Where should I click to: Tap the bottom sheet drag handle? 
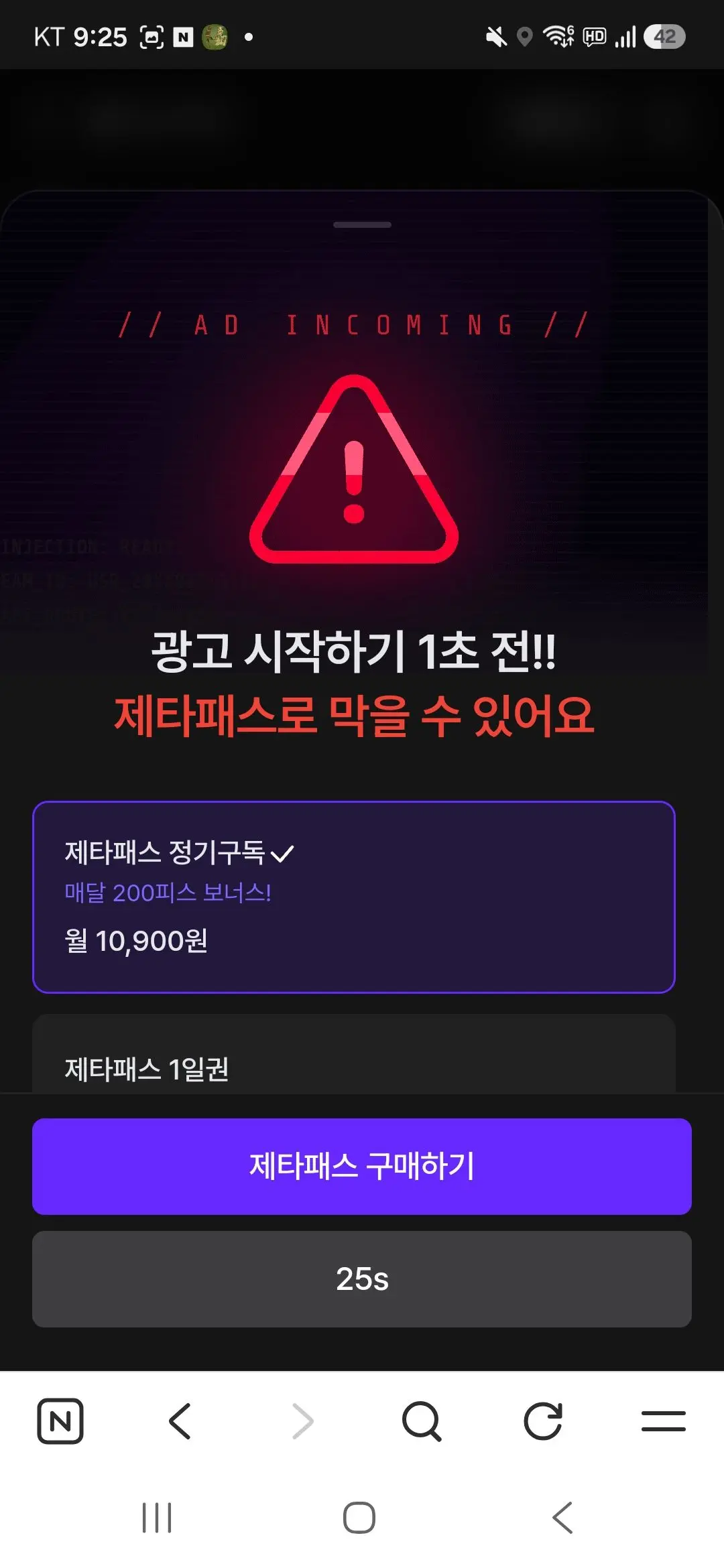(362, 224)
